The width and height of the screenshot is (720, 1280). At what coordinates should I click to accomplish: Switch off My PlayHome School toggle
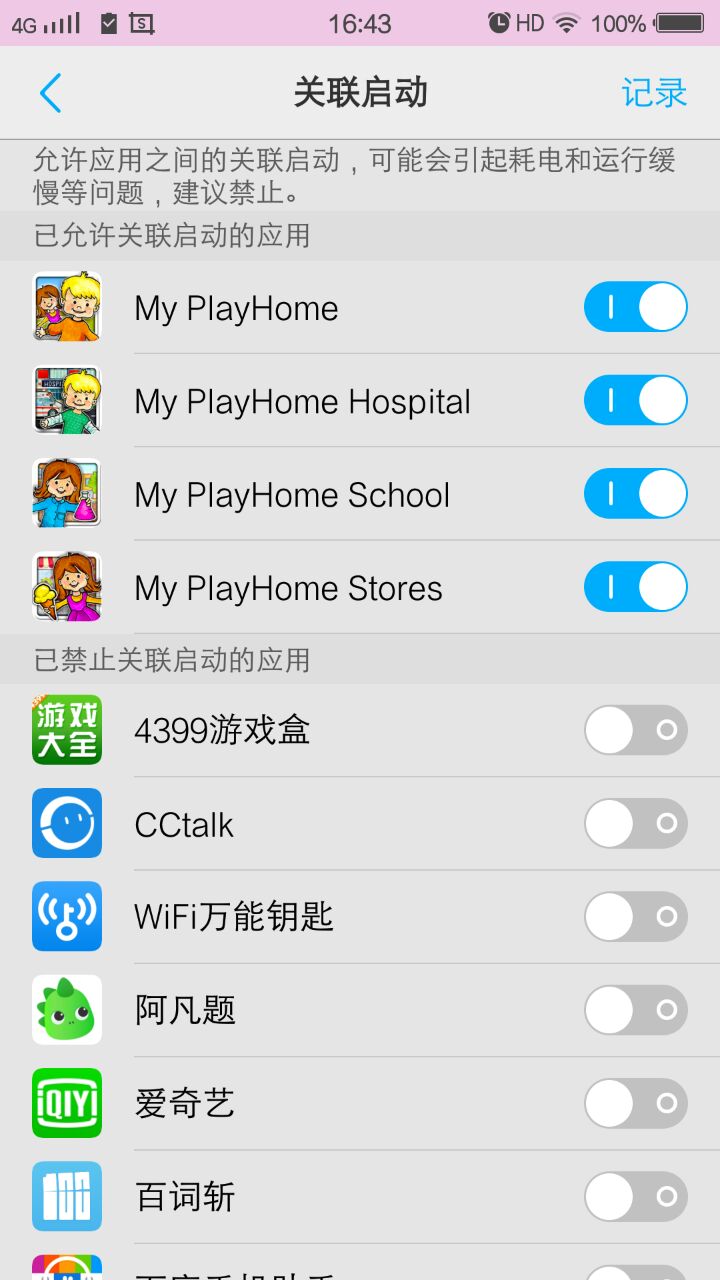[x=635, y=494]
